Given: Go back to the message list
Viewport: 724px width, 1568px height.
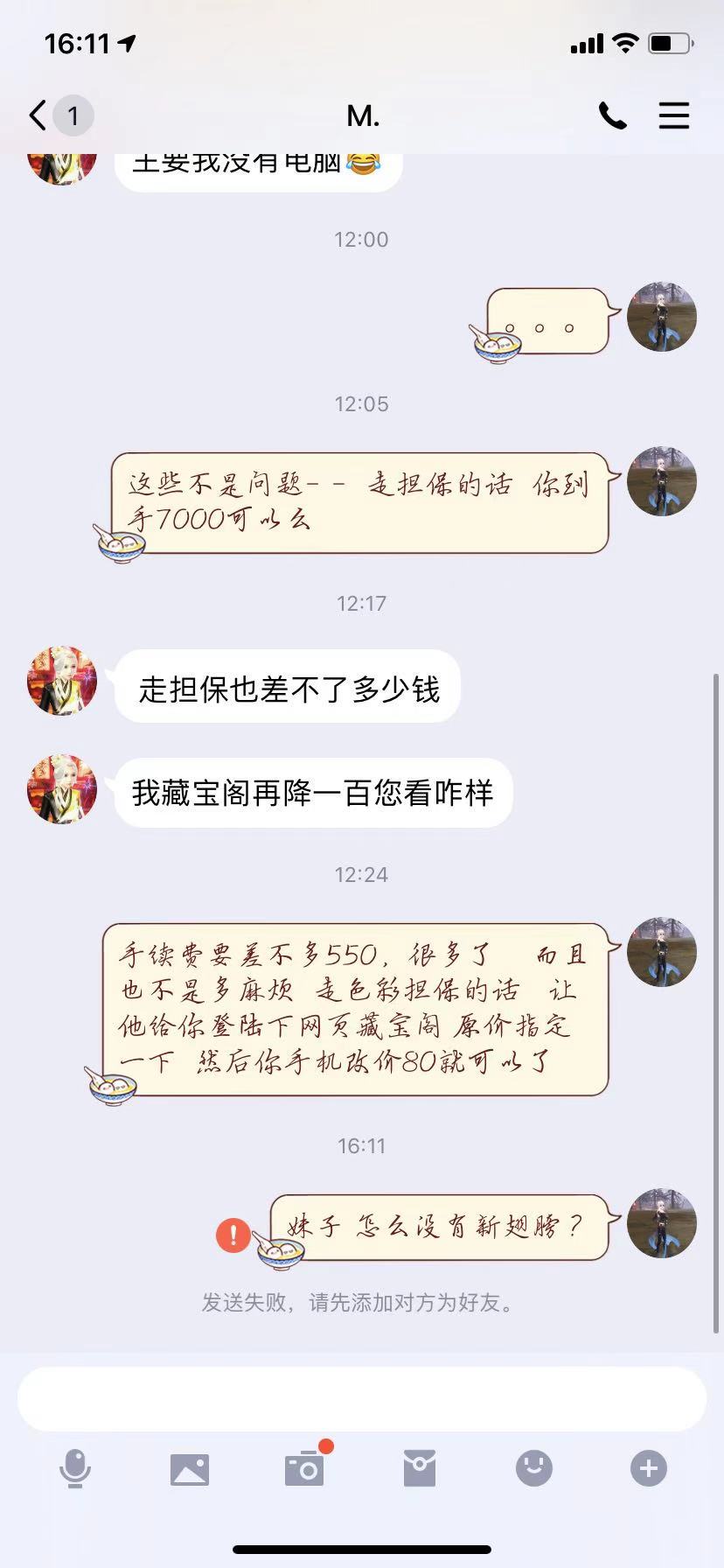Looking at the screenshot, I should pyautogui.click(x=38, y=115).
